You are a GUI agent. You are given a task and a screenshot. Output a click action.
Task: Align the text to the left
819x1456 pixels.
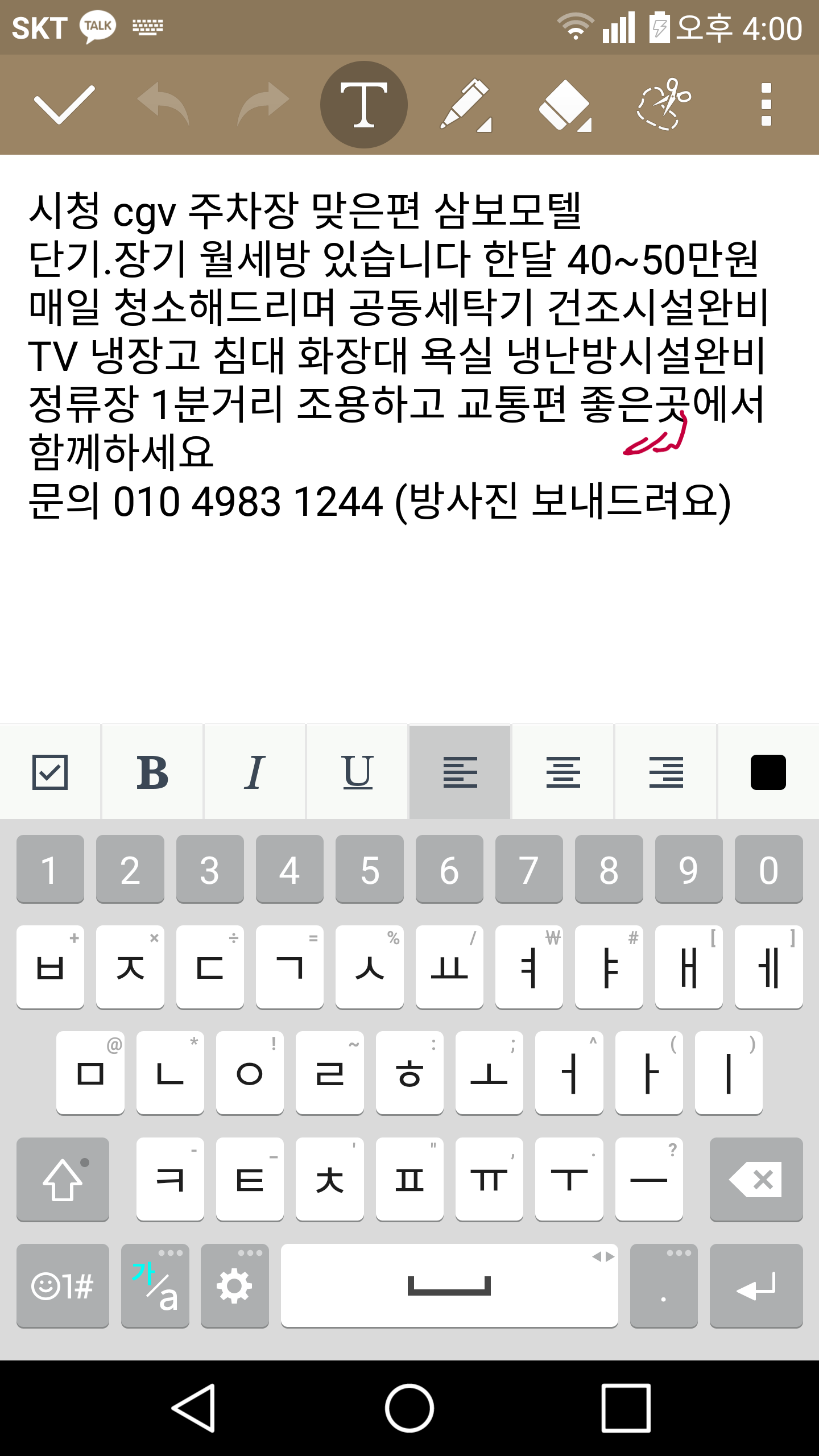pyautogui.click(x=460, y=772)
